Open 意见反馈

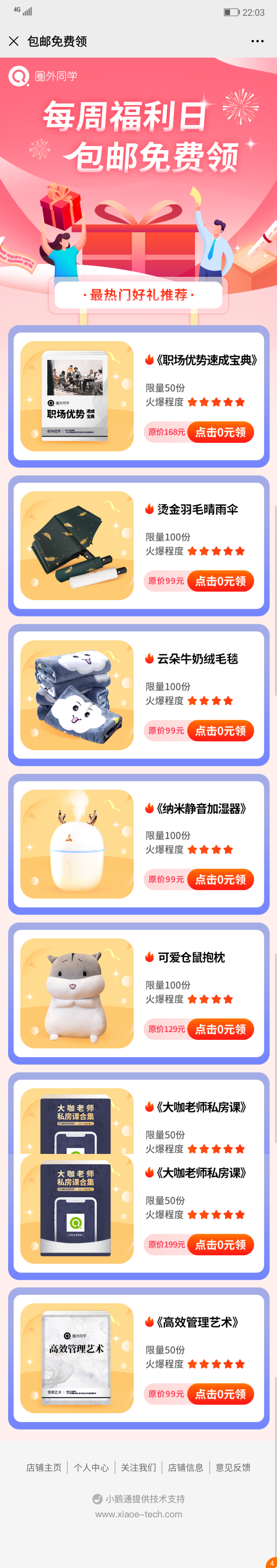click(x=233, y=1468)
